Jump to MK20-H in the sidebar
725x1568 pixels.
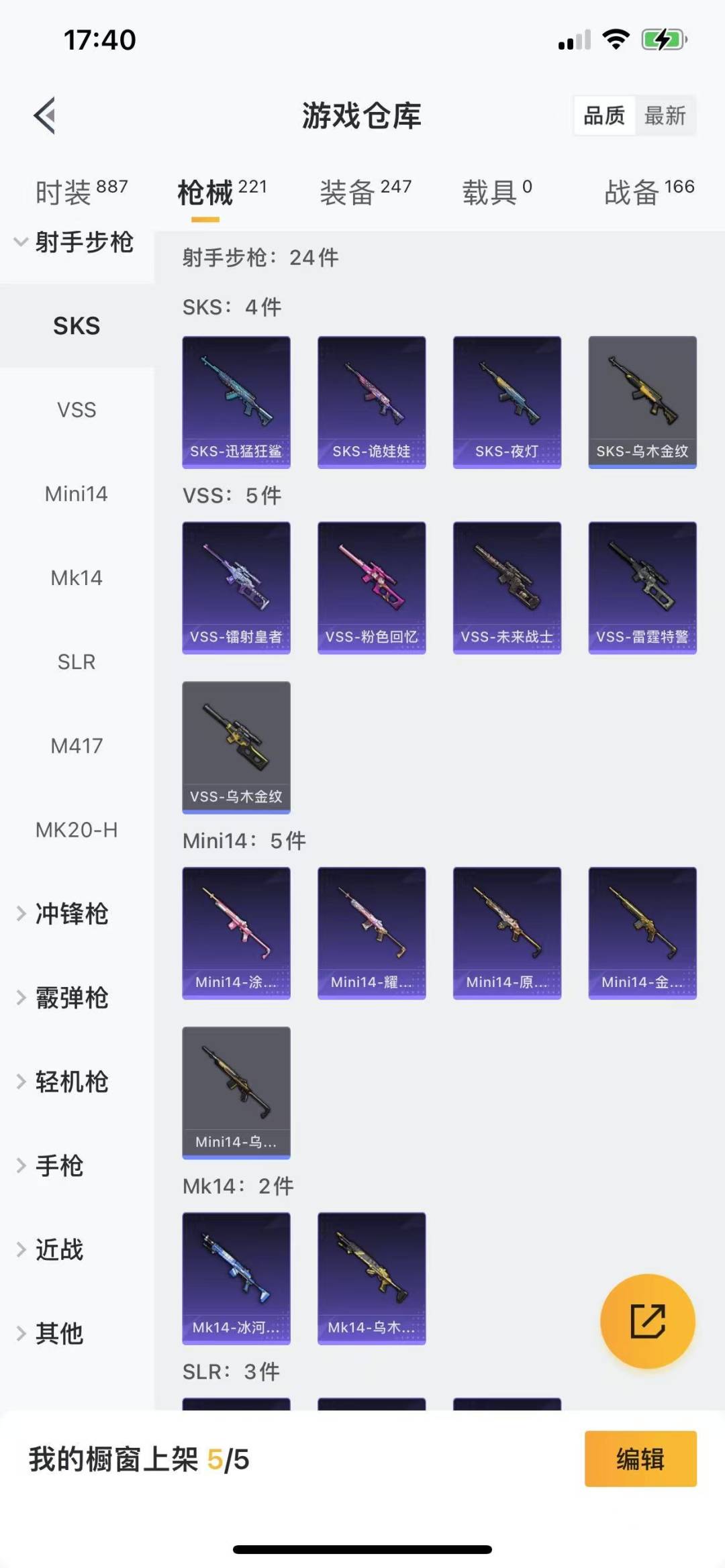[77, 830]
